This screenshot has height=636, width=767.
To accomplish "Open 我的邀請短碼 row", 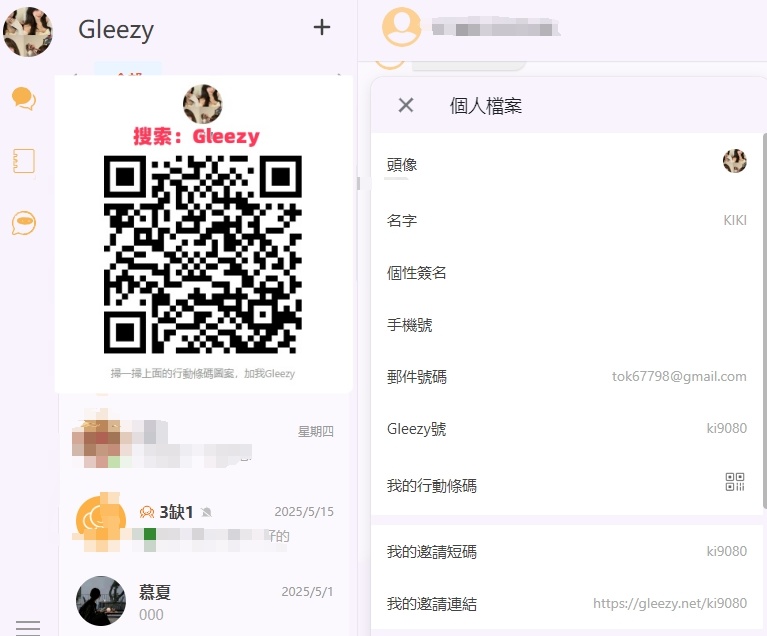I will [x=566, y=551].
